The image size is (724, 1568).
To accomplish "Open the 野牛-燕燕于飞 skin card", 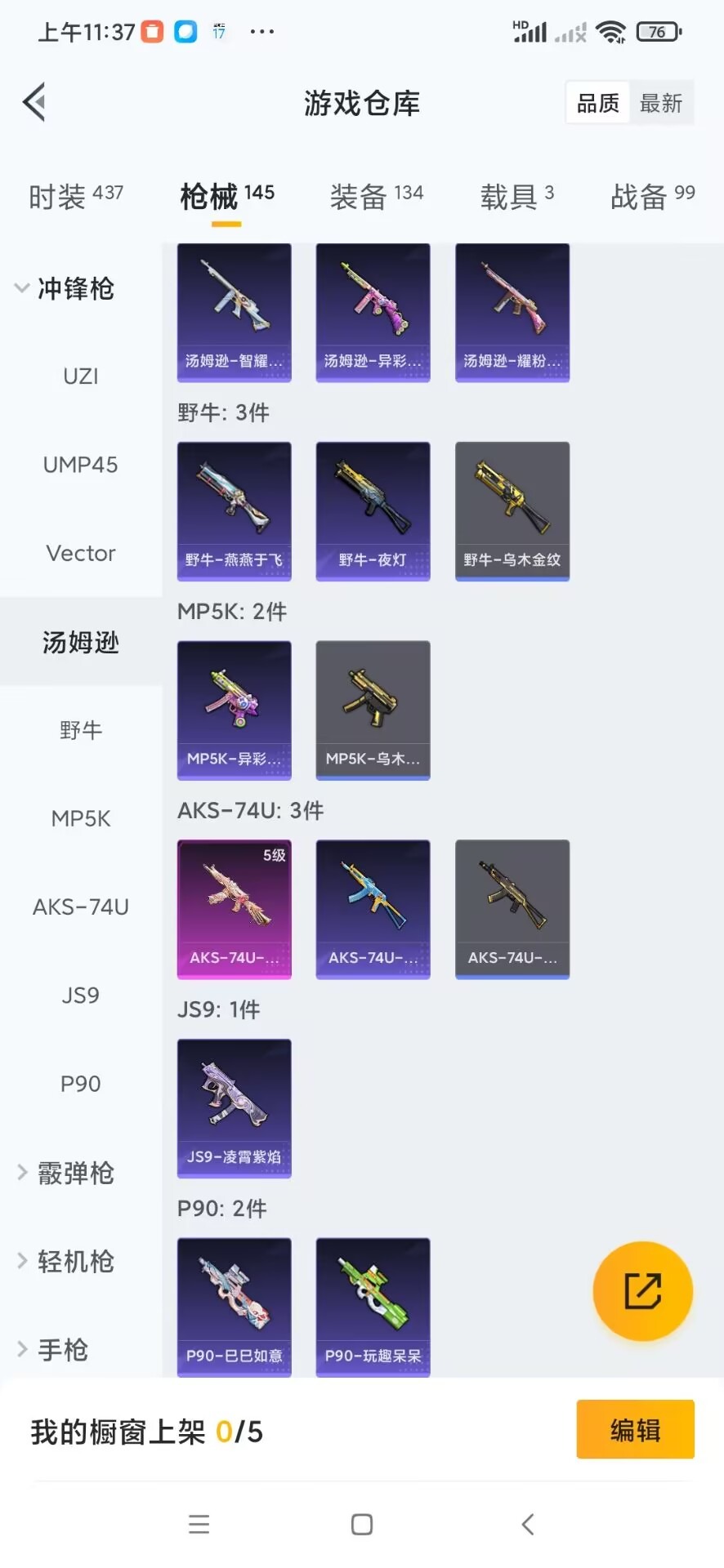I will point(235,511).
